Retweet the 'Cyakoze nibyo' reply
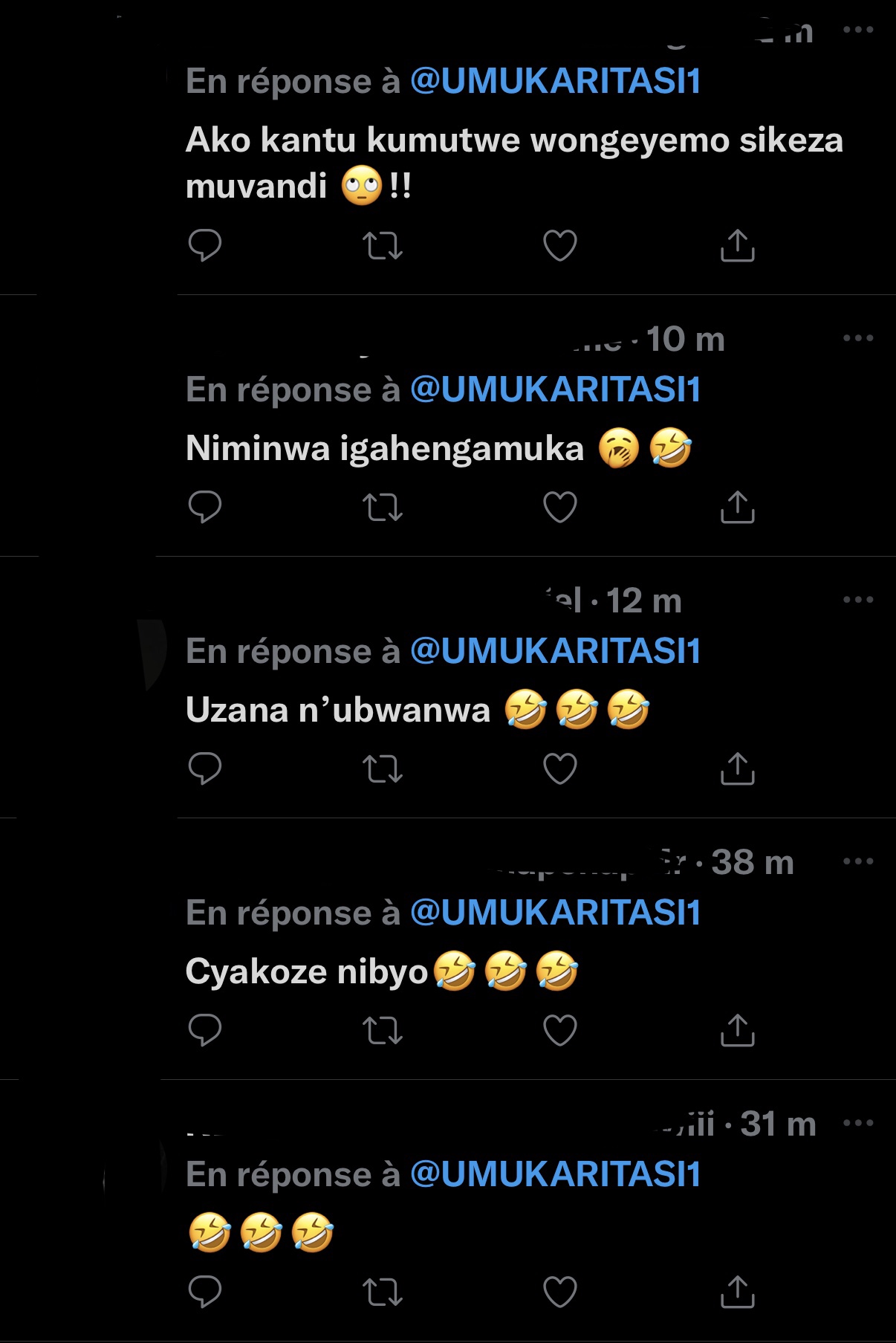 (x=382, y=1031)
